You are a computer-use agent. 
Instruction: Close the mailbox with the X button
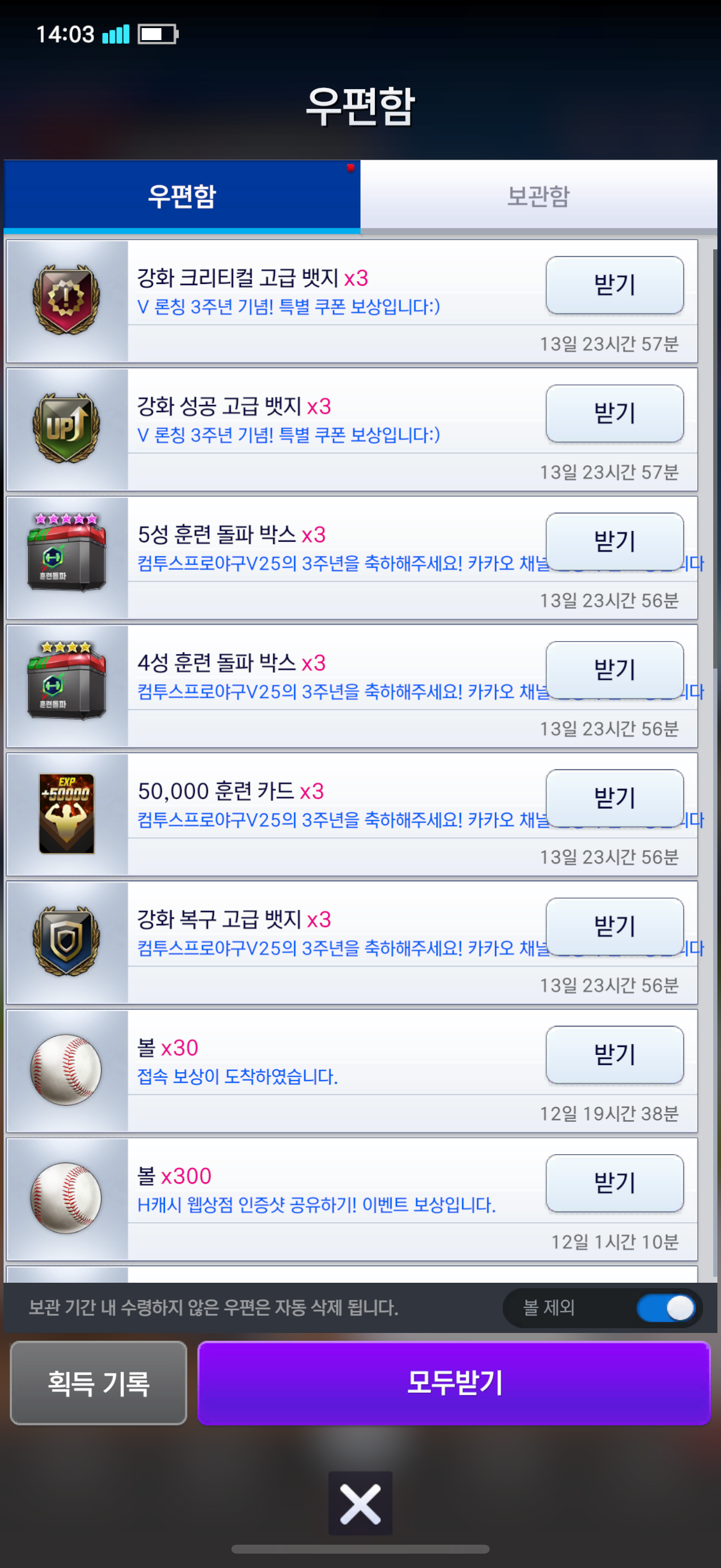tap(360, 1503)
